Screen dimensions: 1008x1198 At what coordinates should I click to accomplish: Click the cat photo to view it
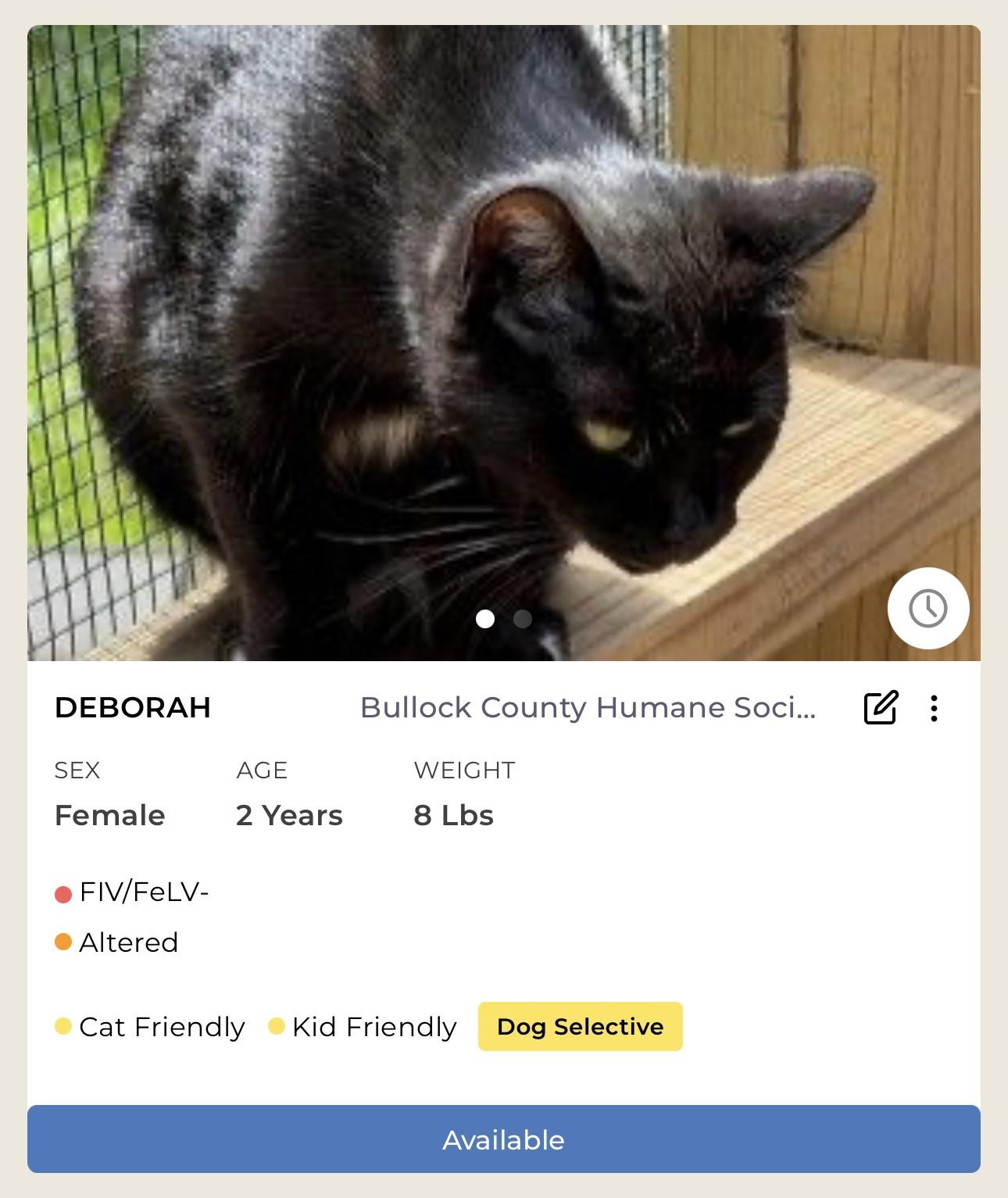point(504,336)
